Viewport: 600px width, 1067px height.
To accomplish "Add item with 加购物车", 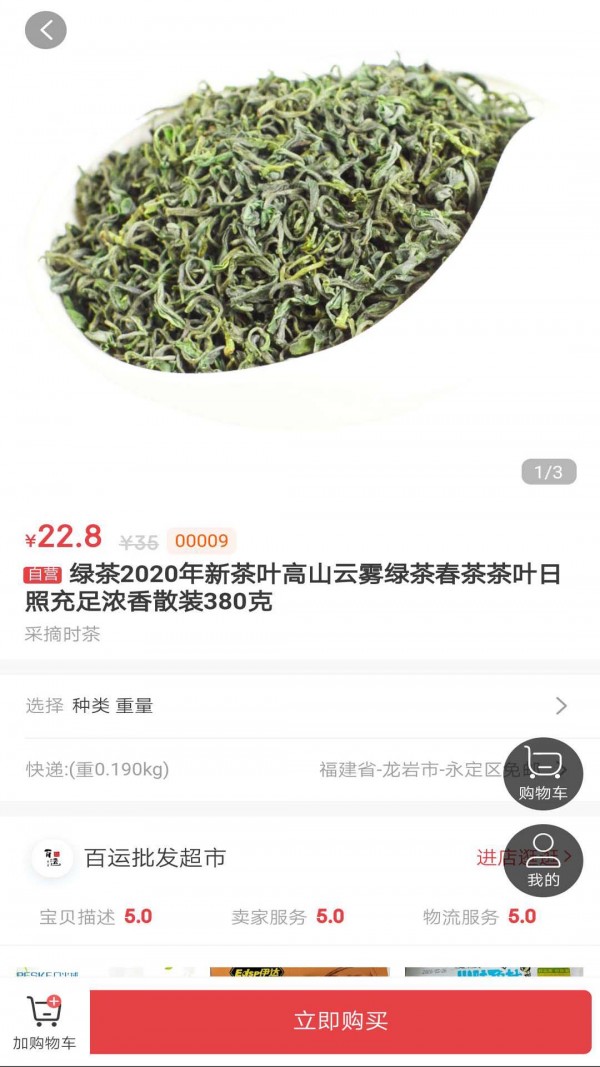I will (x=44, y=1022).
